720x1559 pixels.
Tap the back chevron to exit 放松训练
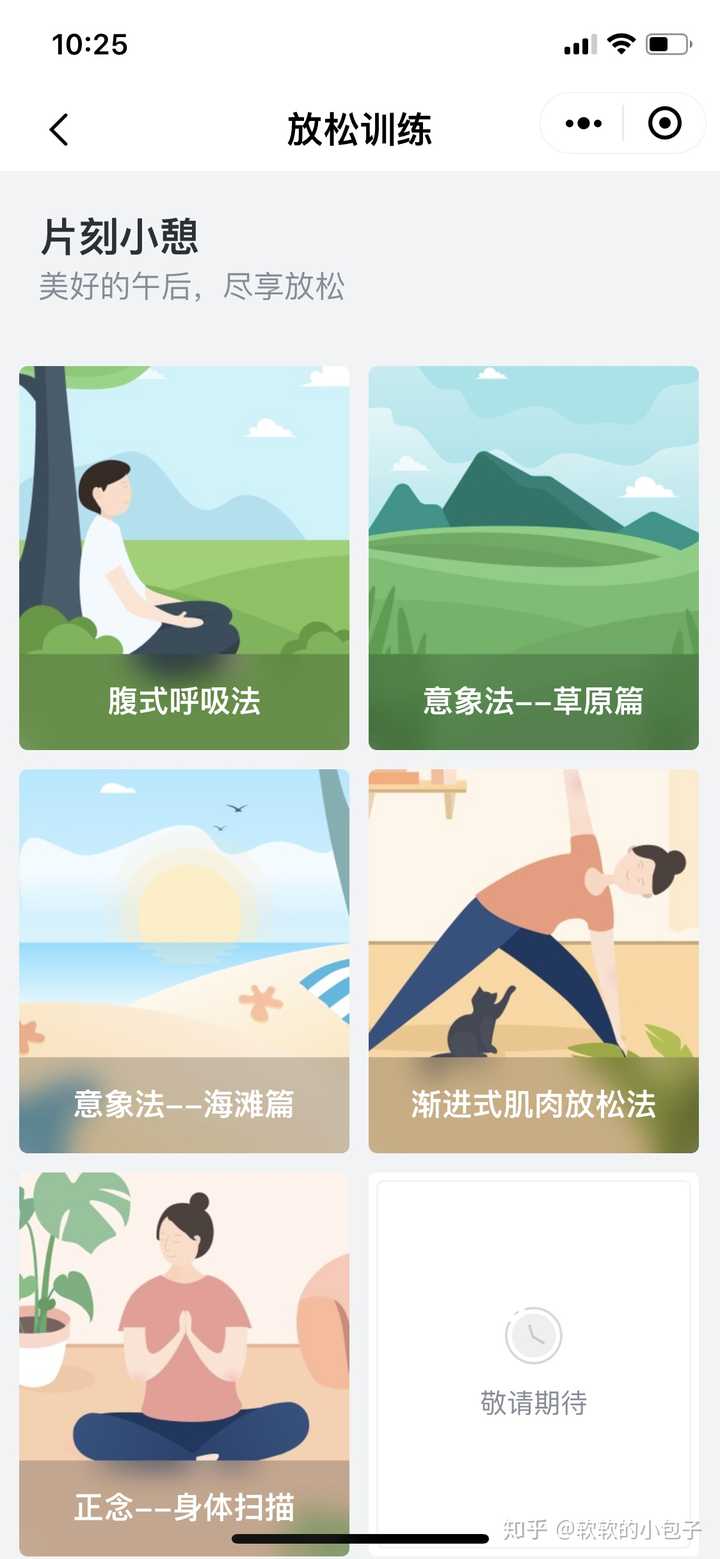tap(57, 128)
